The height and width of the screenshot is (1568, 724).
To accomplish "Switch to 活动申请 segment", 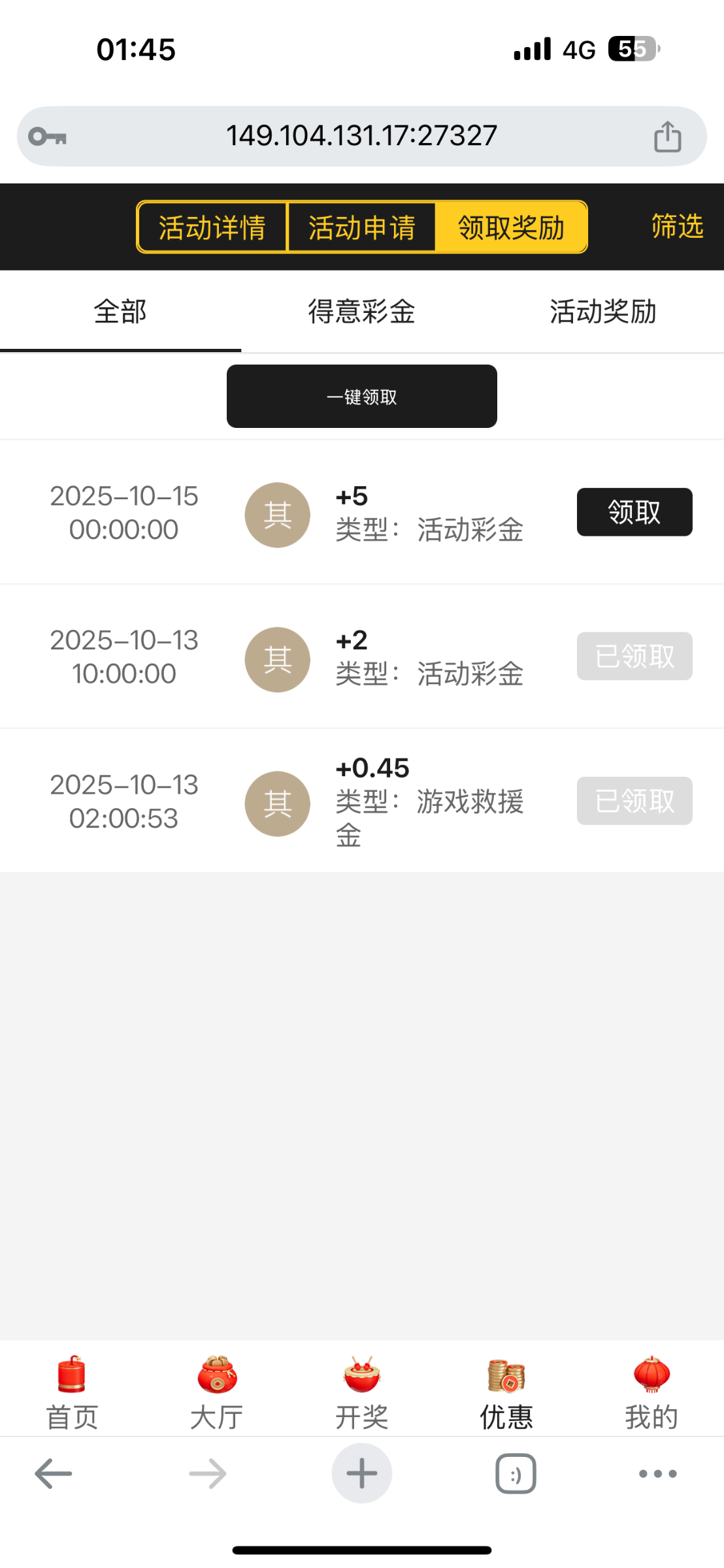I will (x=361, y=227).
